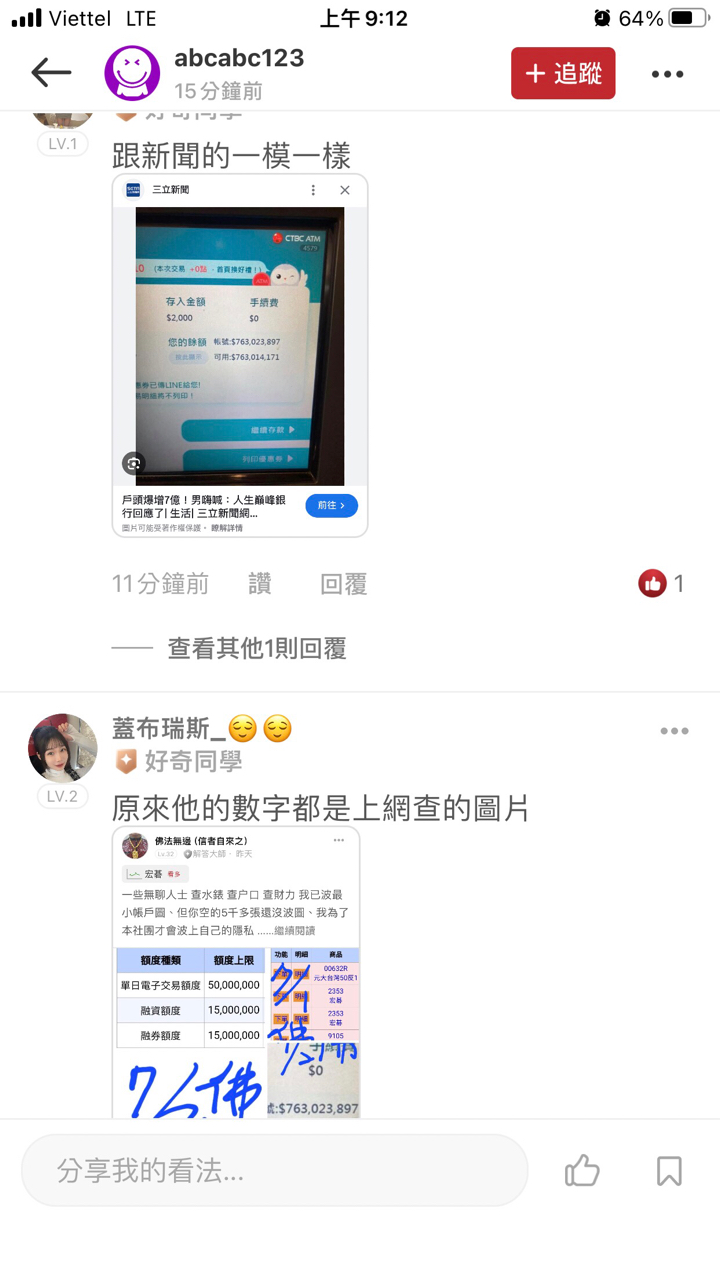The width and height of the screenshot is (720, 1280).
Task: Open options menu on 蓋布瑞斯_'s comment
Action: 674,731
